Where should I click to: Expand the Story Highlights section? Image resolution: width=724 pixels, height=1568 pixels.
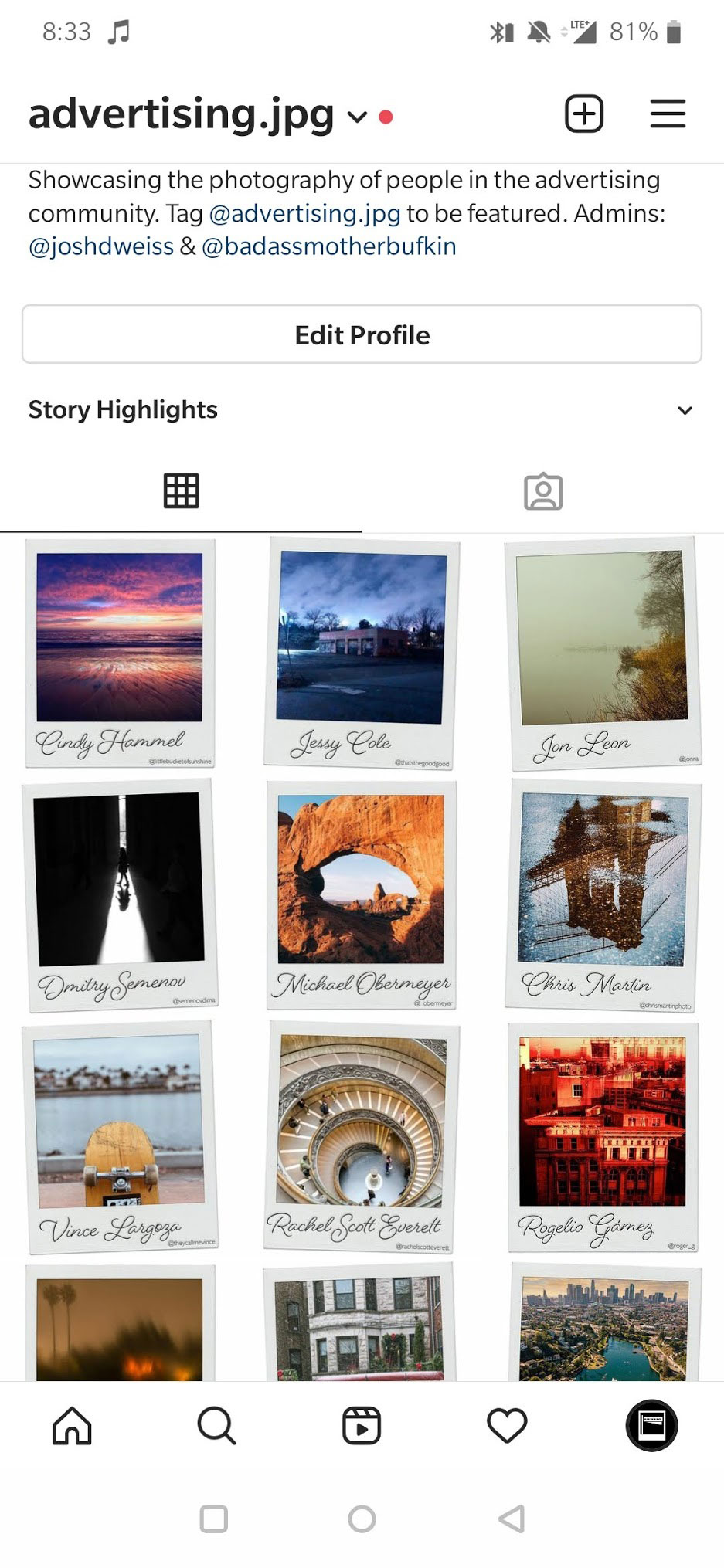[685, 410]
